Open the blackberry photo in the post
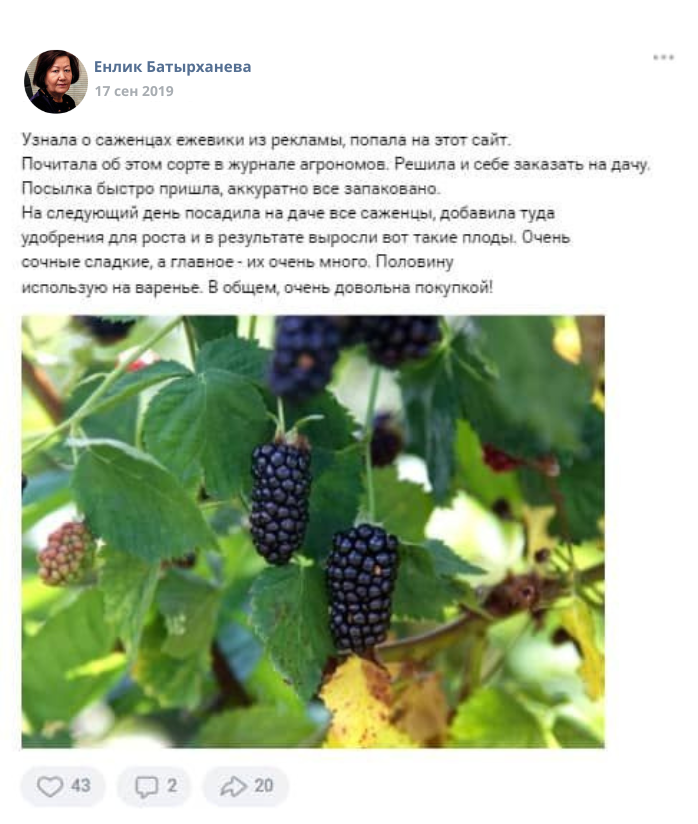The width and height of the screenshot is (698, 824). [313, 532]
